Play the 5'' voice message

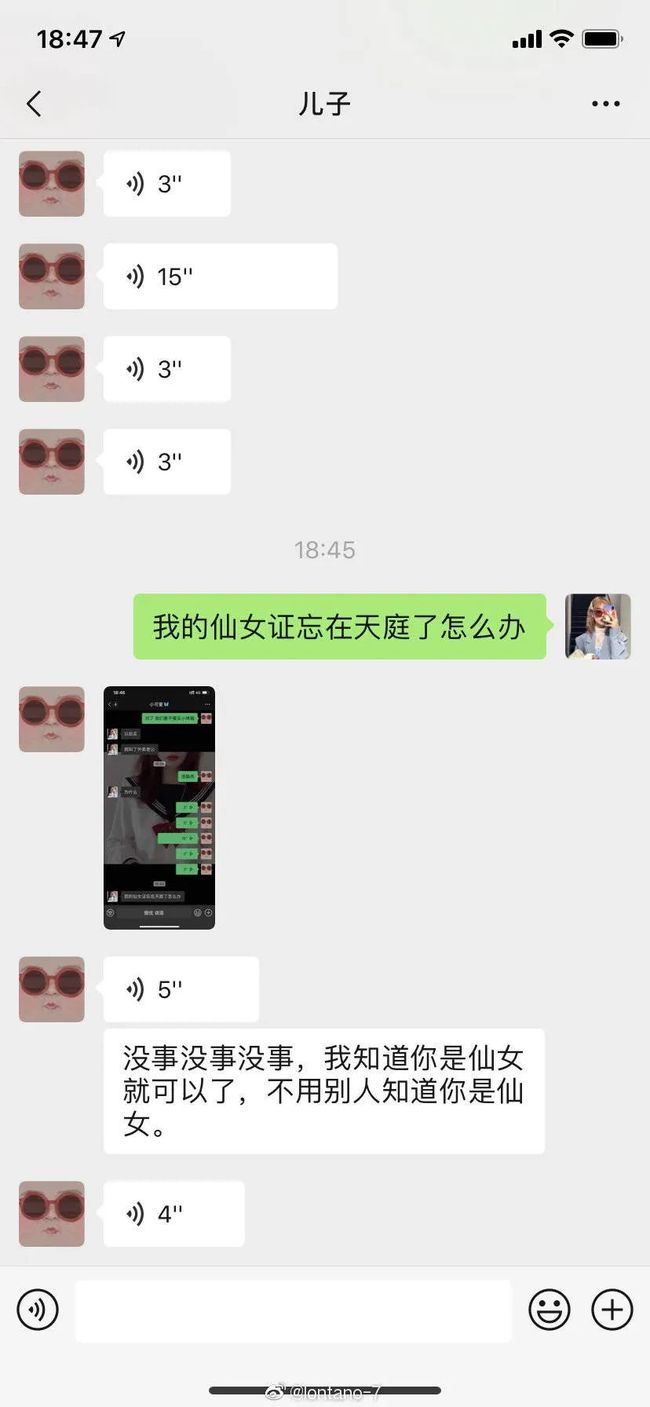coord(181,989)
